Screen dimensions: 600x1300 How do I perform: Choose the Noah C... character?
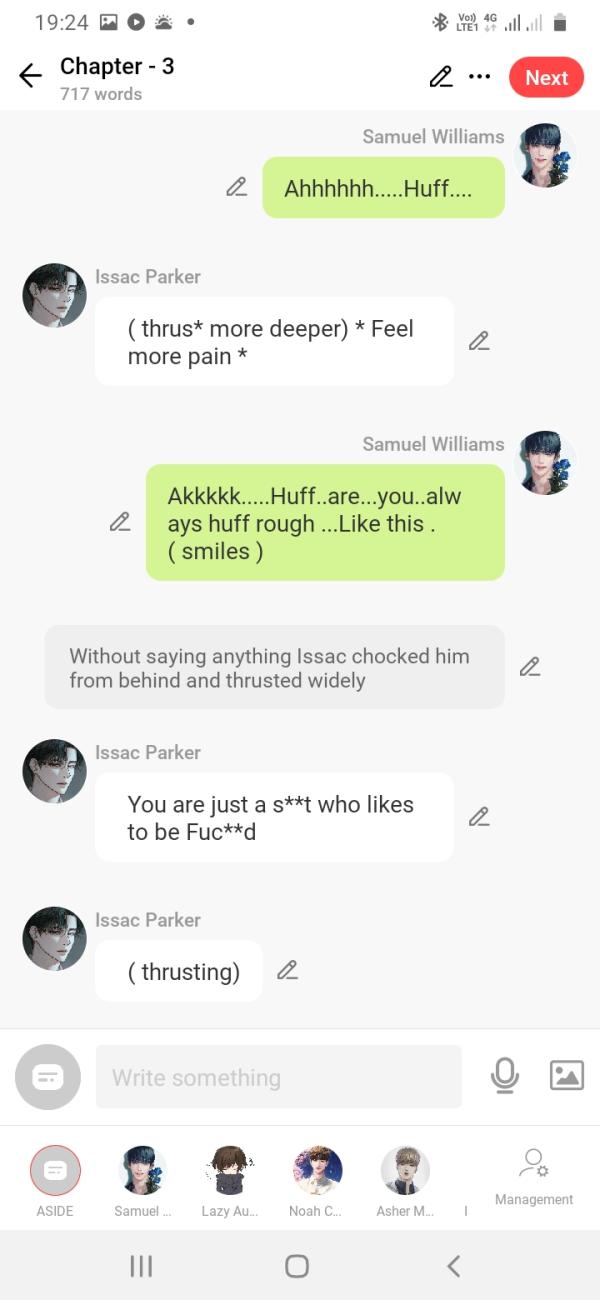tap(317, 1171)
